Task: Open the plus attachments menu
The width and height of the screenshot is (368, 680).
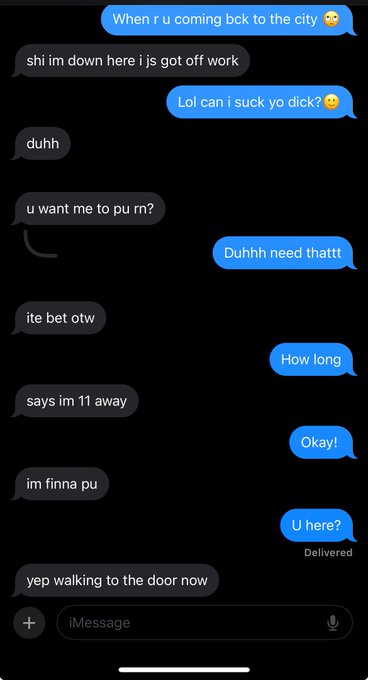Action: pyautogui.click(x=29, y=623)
